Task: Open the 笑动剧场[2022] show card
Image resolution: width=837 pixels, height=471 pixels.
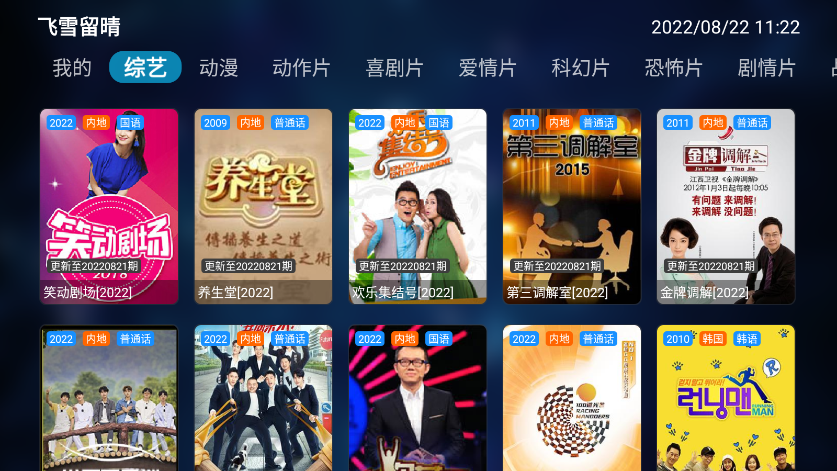Action: pos(109,206)
